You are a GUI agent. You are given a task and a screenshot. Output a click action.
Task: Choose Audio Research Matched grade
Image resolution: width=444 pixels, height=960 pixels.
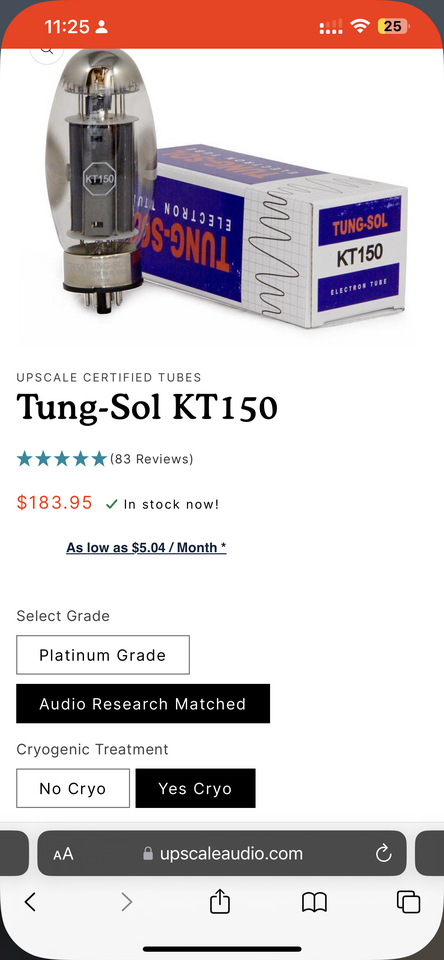[143, 703]
